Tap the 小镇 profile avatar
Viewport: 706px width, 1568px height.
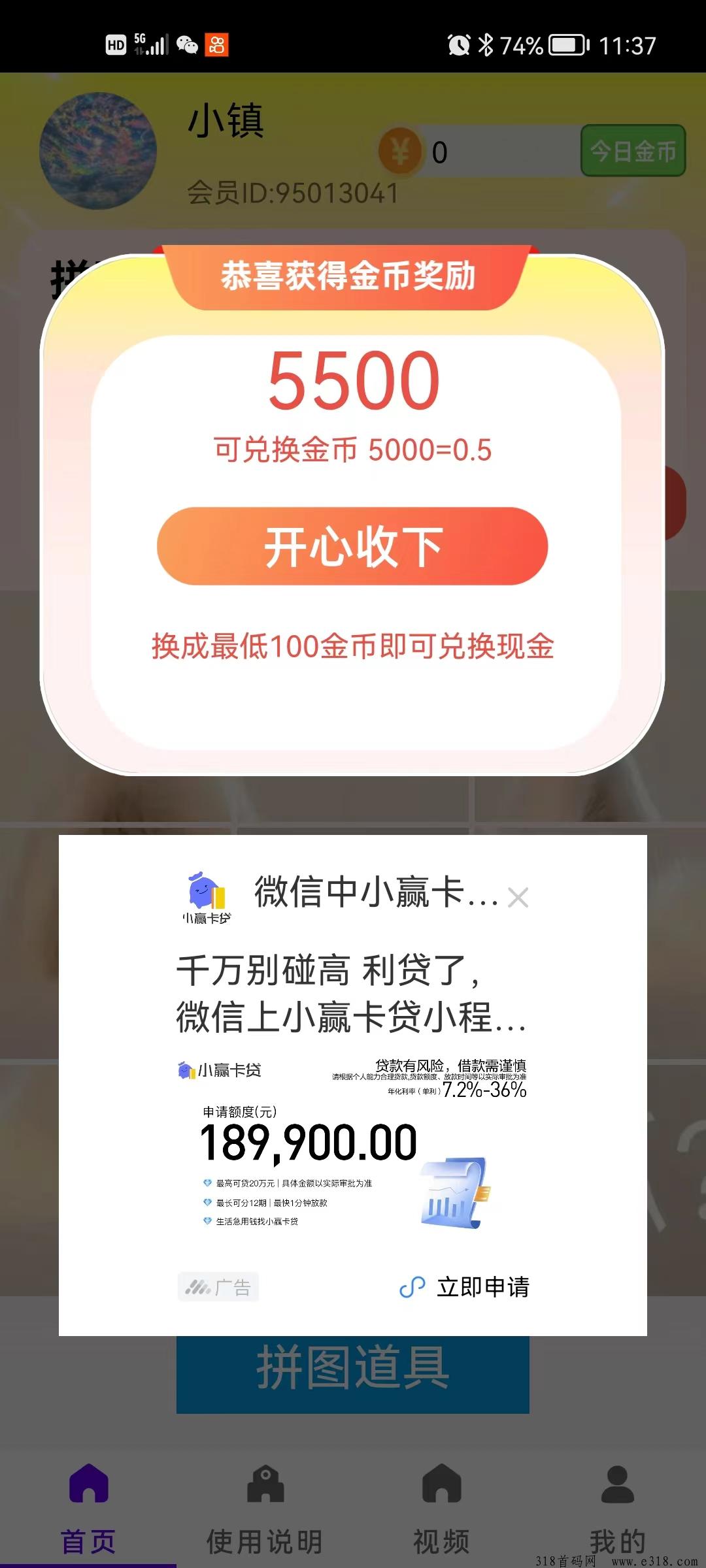tap(98, 151)
